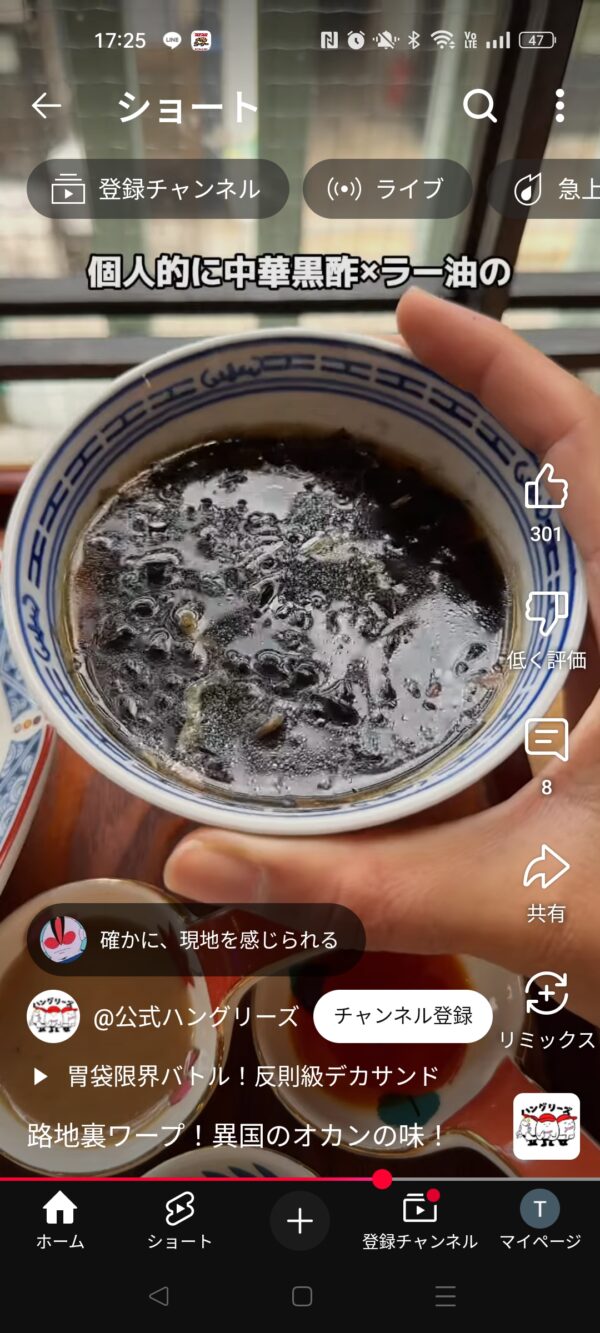
Task: Switch to the ホーム tab
Action: click(x=60, y=1221)
